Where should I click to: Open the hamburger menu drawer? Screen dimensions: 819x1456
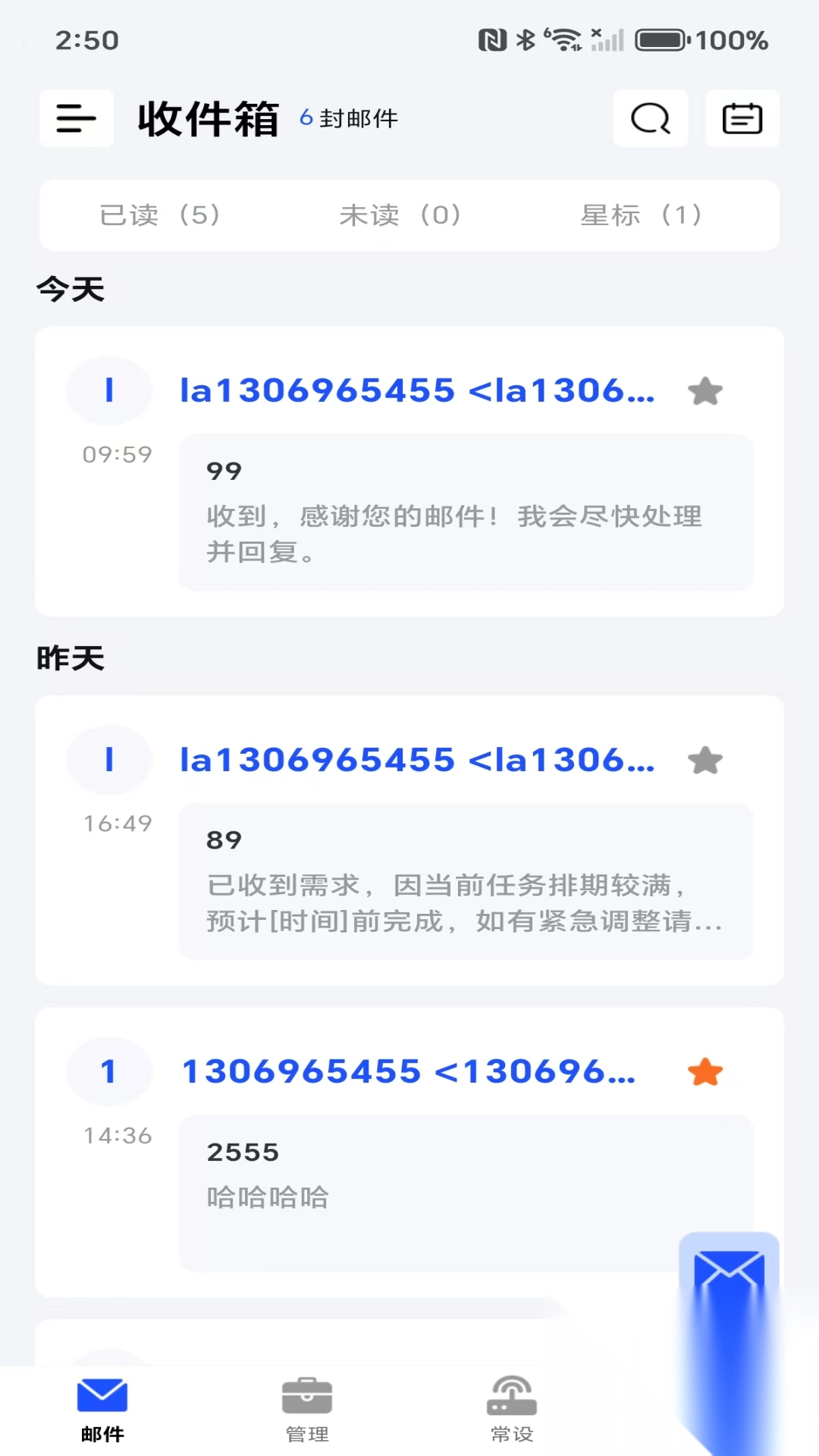[x=77, y=118]
